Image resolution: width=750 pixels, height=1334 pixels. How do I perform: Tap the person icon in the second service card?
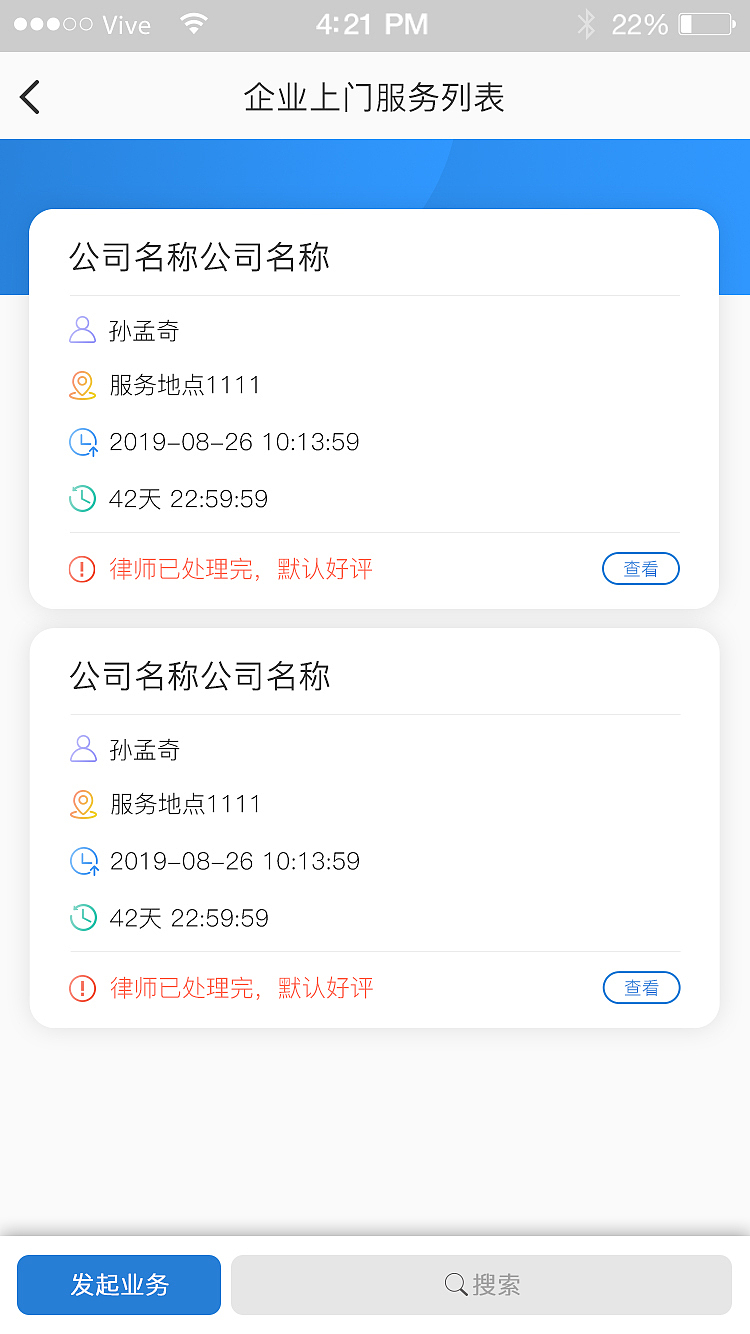(83, 749)
